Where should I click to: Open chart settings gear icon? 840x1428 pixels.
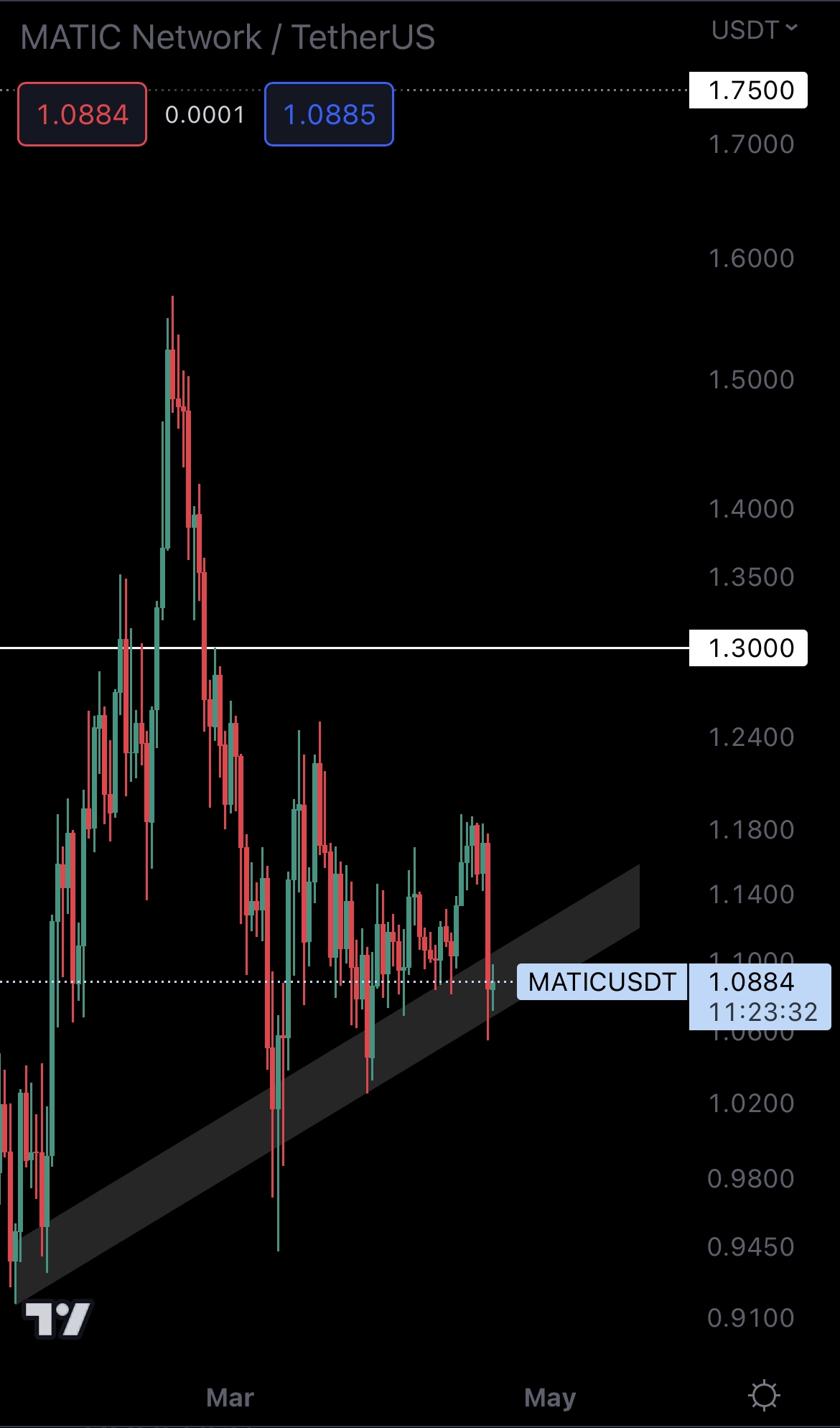[763, 1396]
